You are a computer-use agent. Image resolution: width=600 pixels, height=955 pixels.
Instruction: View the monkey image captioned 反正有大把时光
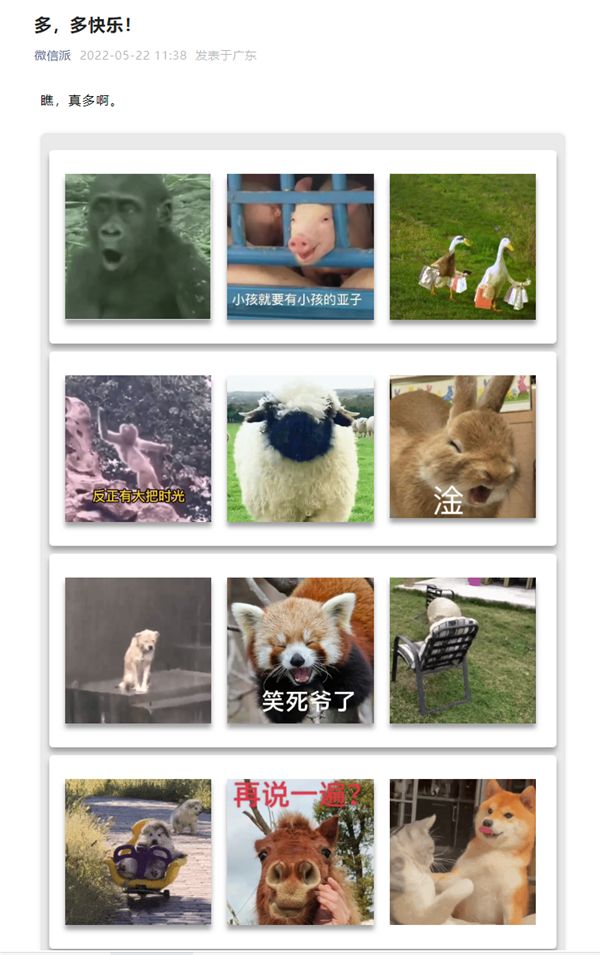coord(138,448)
